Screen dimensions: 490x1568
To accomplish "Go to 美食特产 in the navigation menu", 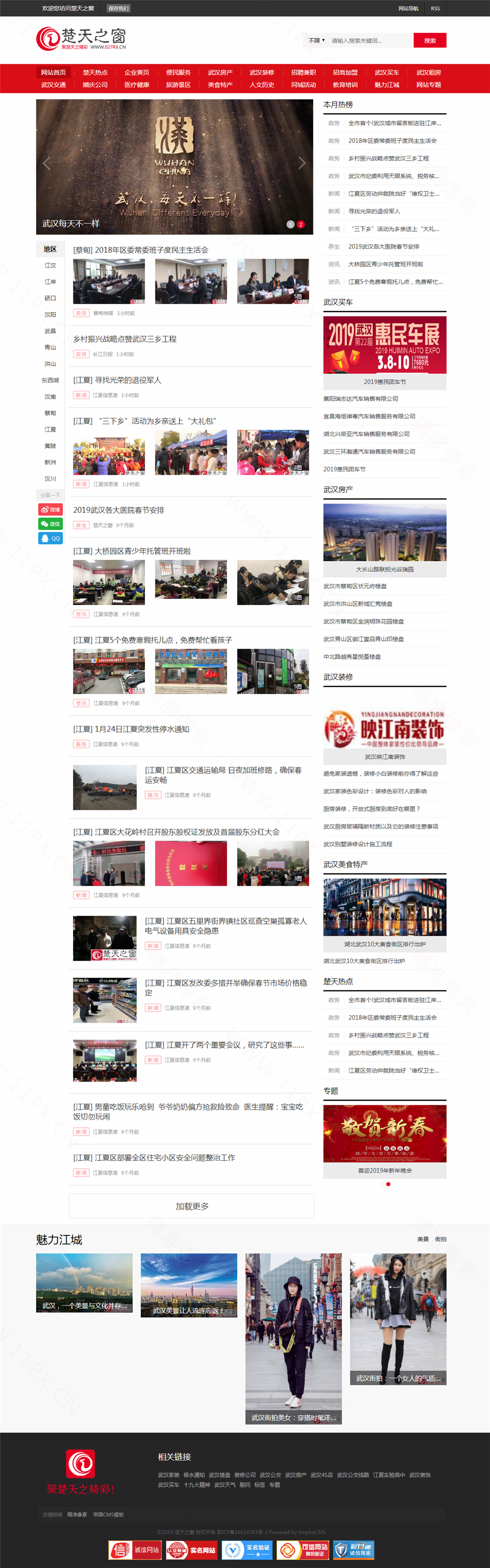I will [220, 85].
